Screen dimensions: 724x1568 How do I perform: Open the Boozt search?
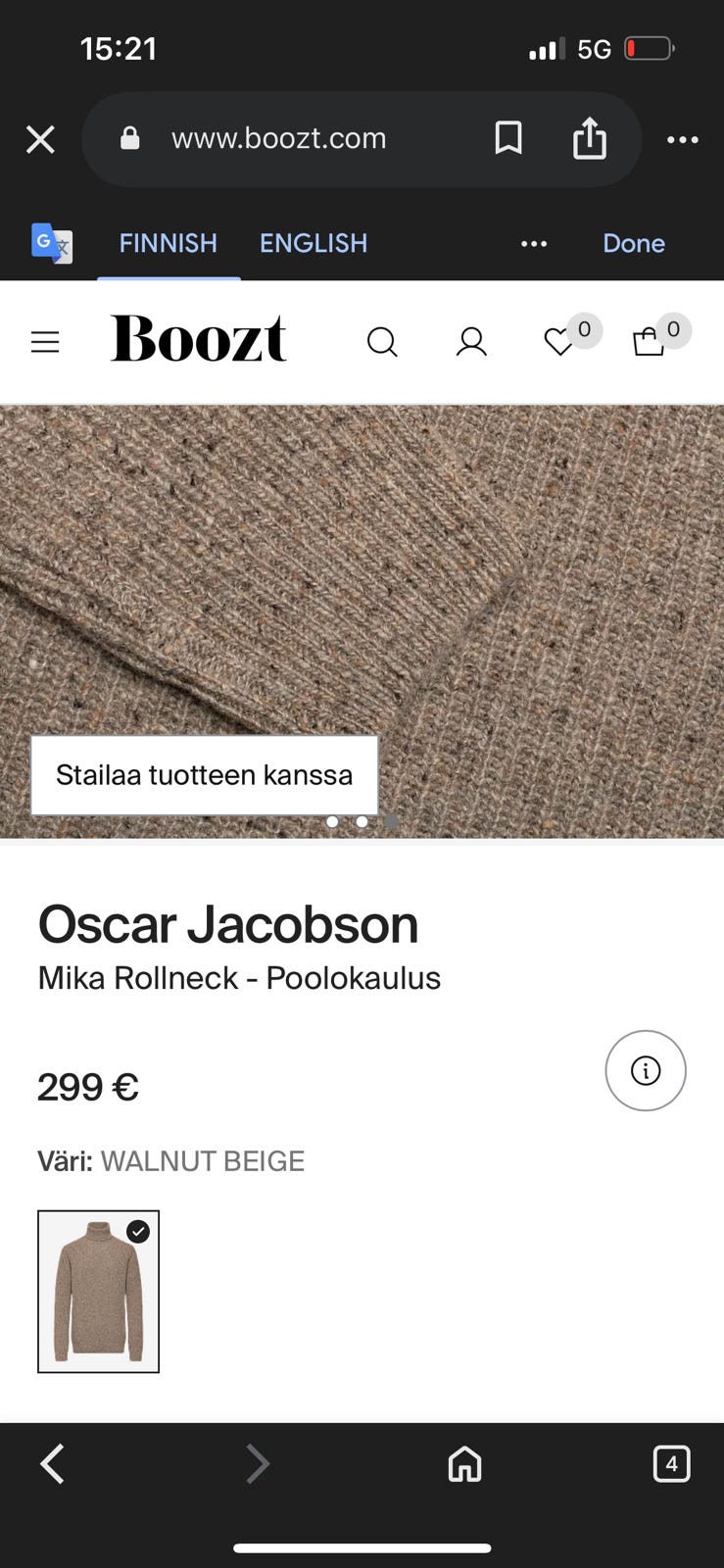pos(382,342)
